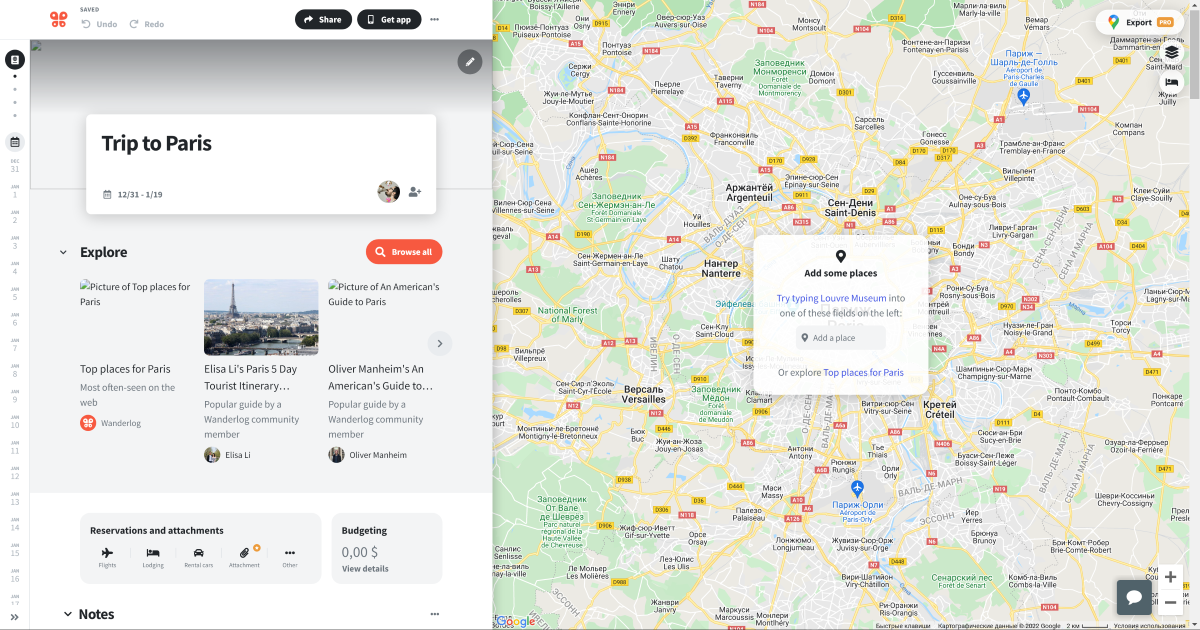1200x630 pixels.
Task: Undo the last change
Action: click(99, 24)
